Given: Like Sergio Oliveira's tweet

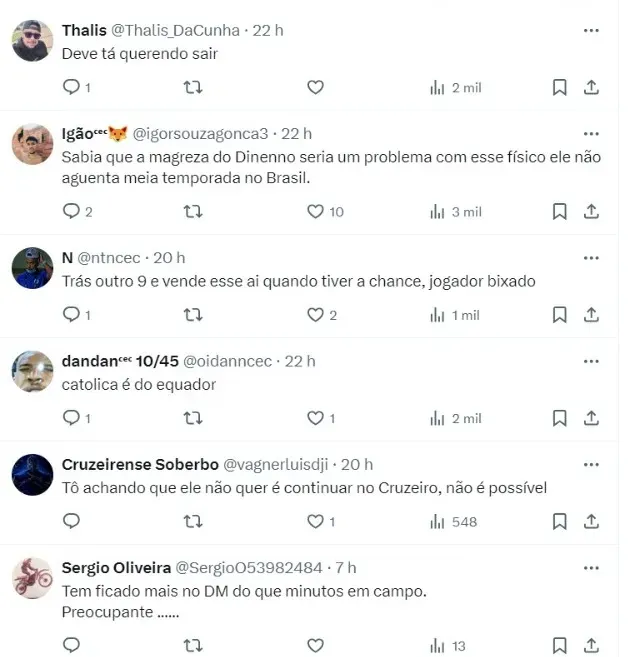Looking at the screenshot, I should pyautogui.click(x=315, y=646).
